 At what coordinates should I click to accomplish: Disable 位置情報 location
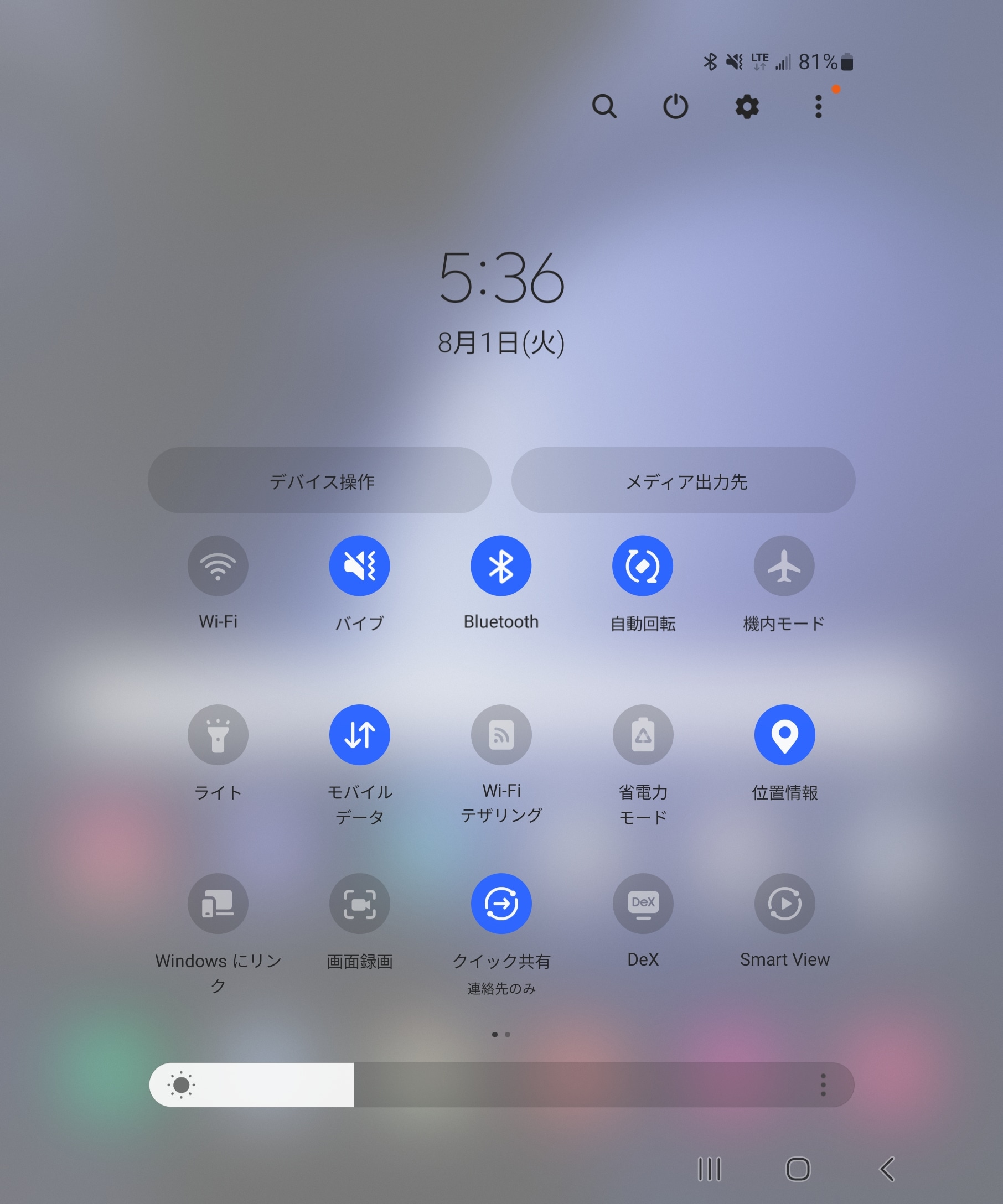point(784,735)
